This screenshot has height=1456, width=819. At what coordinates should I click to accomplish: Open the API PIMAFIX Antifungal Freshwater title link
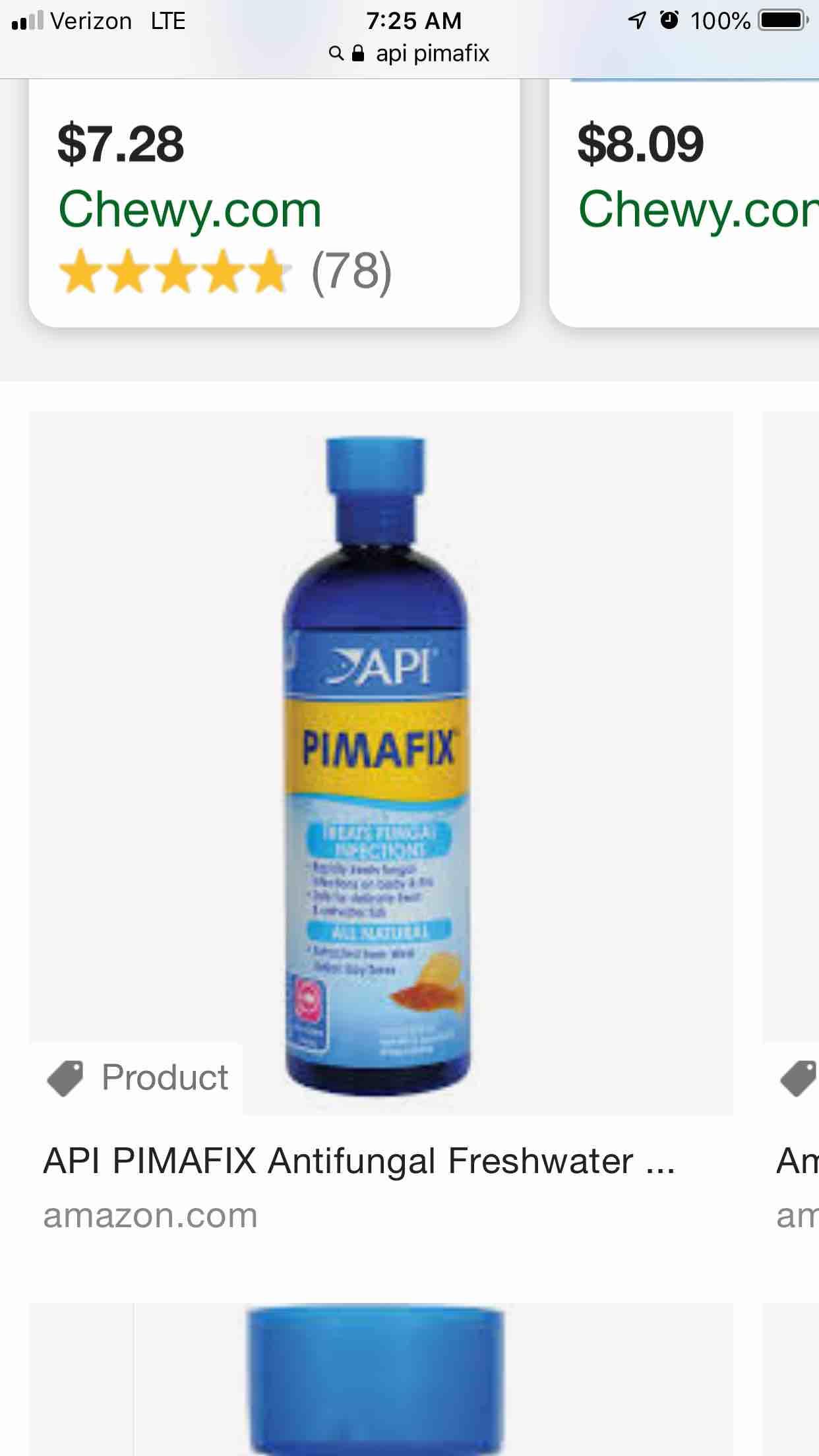[x=359, y=1161]
